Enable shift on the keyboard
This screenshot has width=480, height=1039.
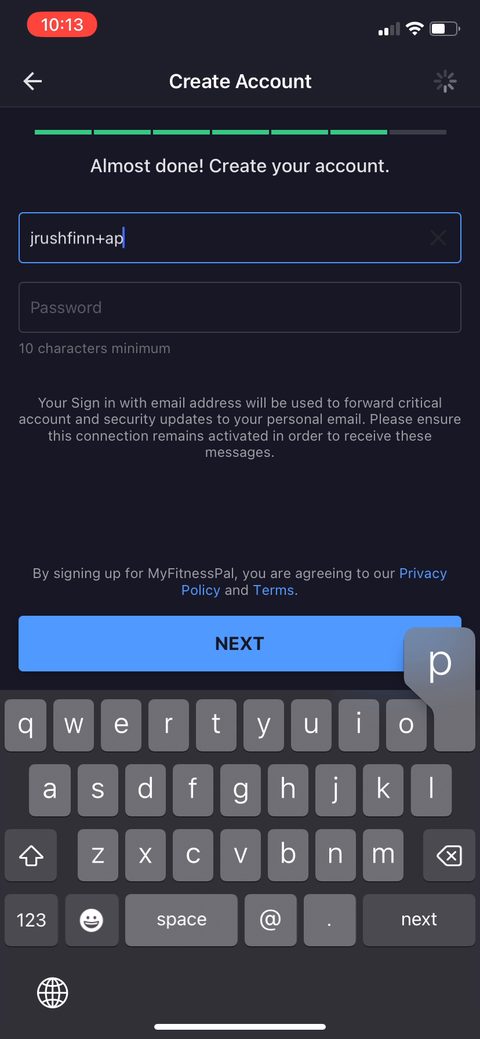[x=31, y=856]
